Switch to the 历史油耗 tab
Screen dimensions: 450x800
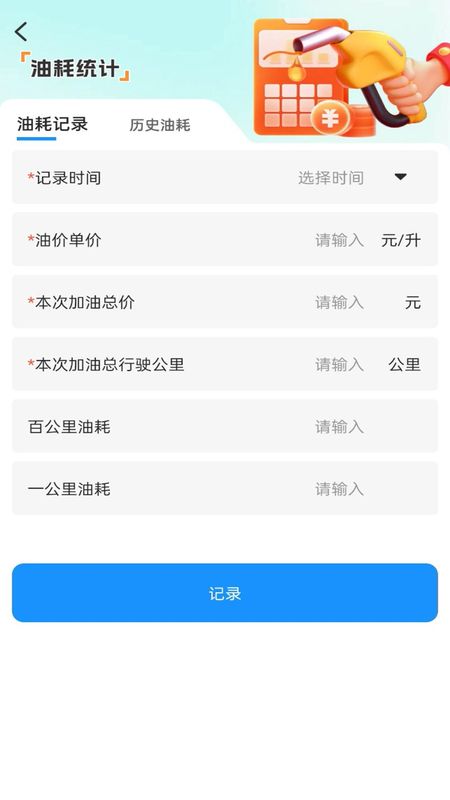coord(160,125)
